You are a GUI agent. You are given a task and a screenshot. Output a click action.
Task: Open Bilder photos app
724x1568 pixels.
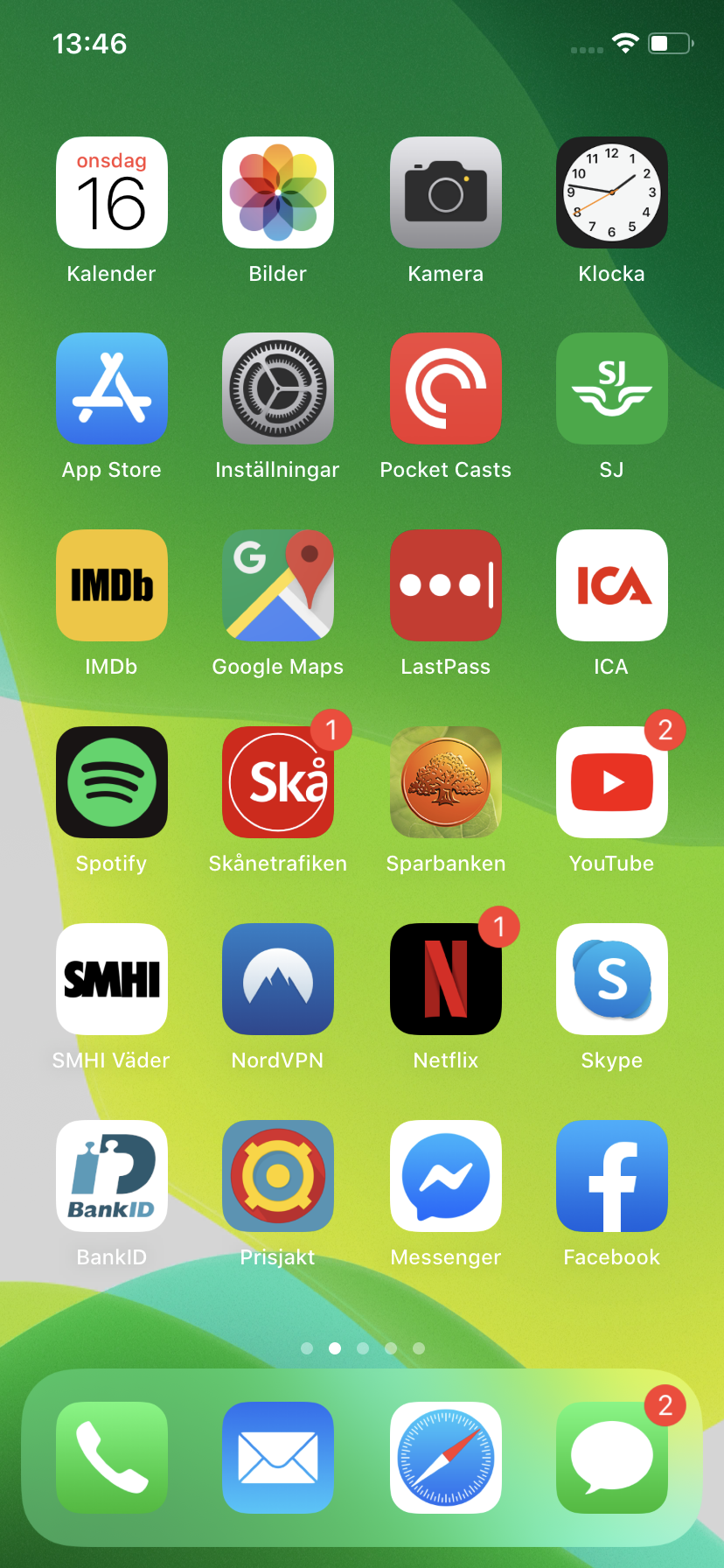278,192
